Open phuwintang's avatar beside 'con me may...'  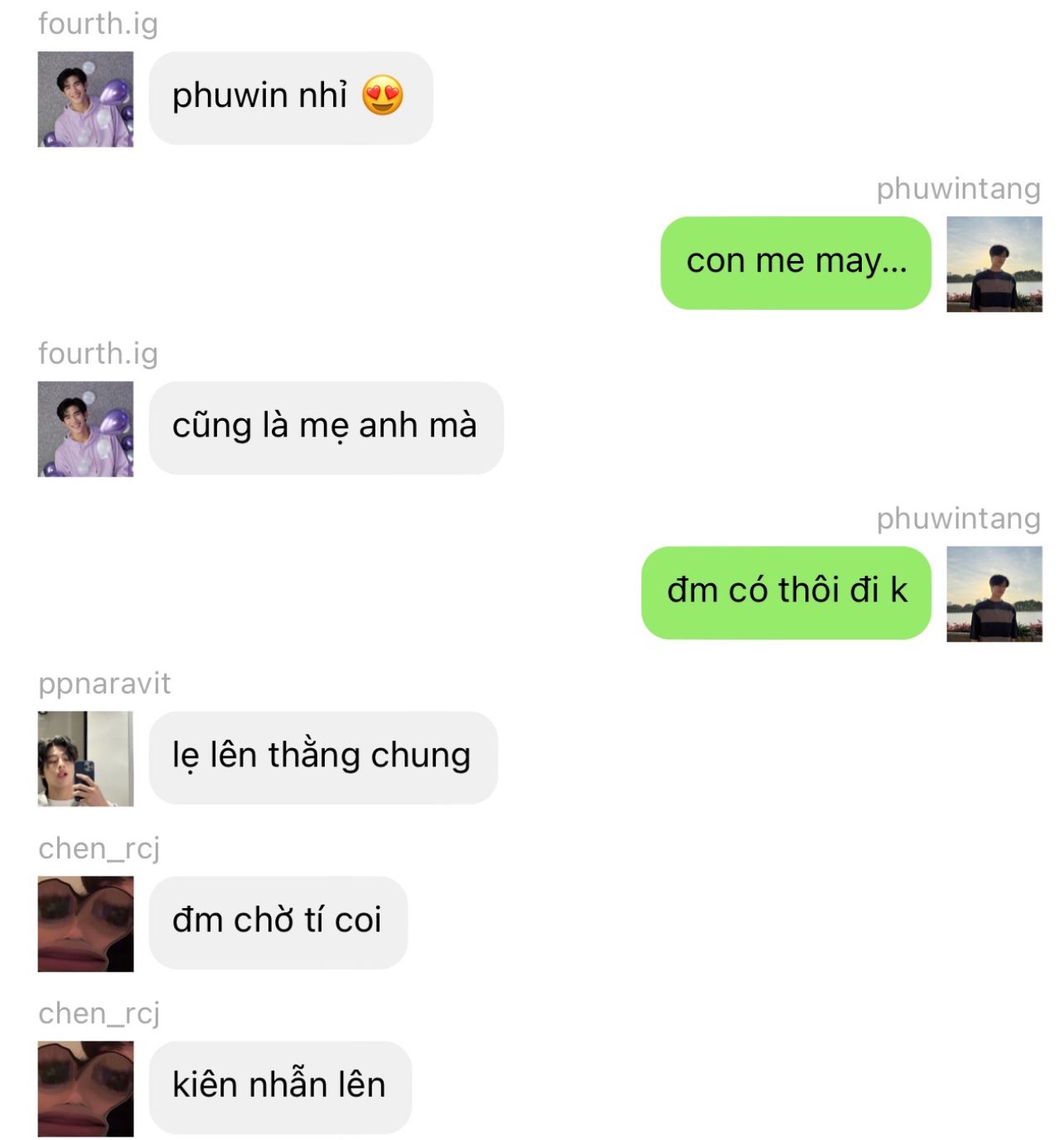[x=994, y=264]
